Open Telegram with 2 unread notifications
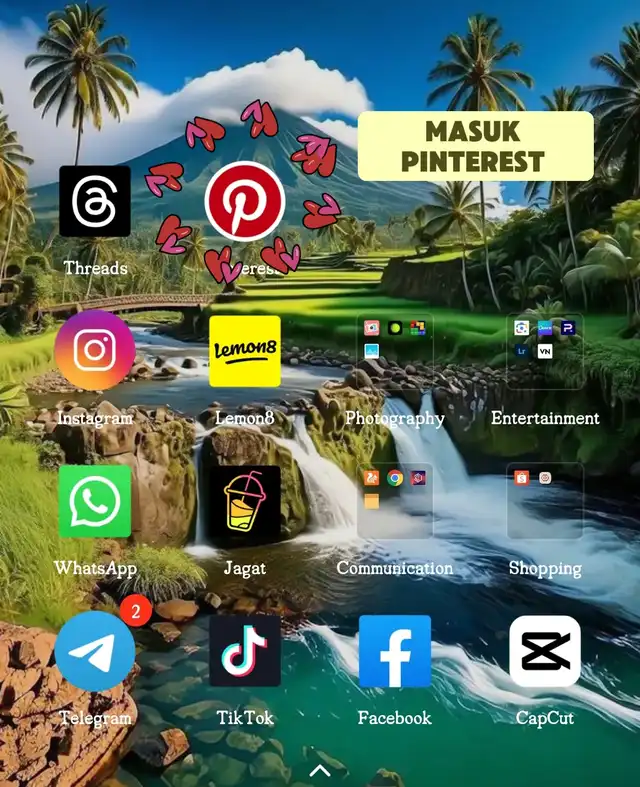Viewport: 640px width, 787px height. 95,651
